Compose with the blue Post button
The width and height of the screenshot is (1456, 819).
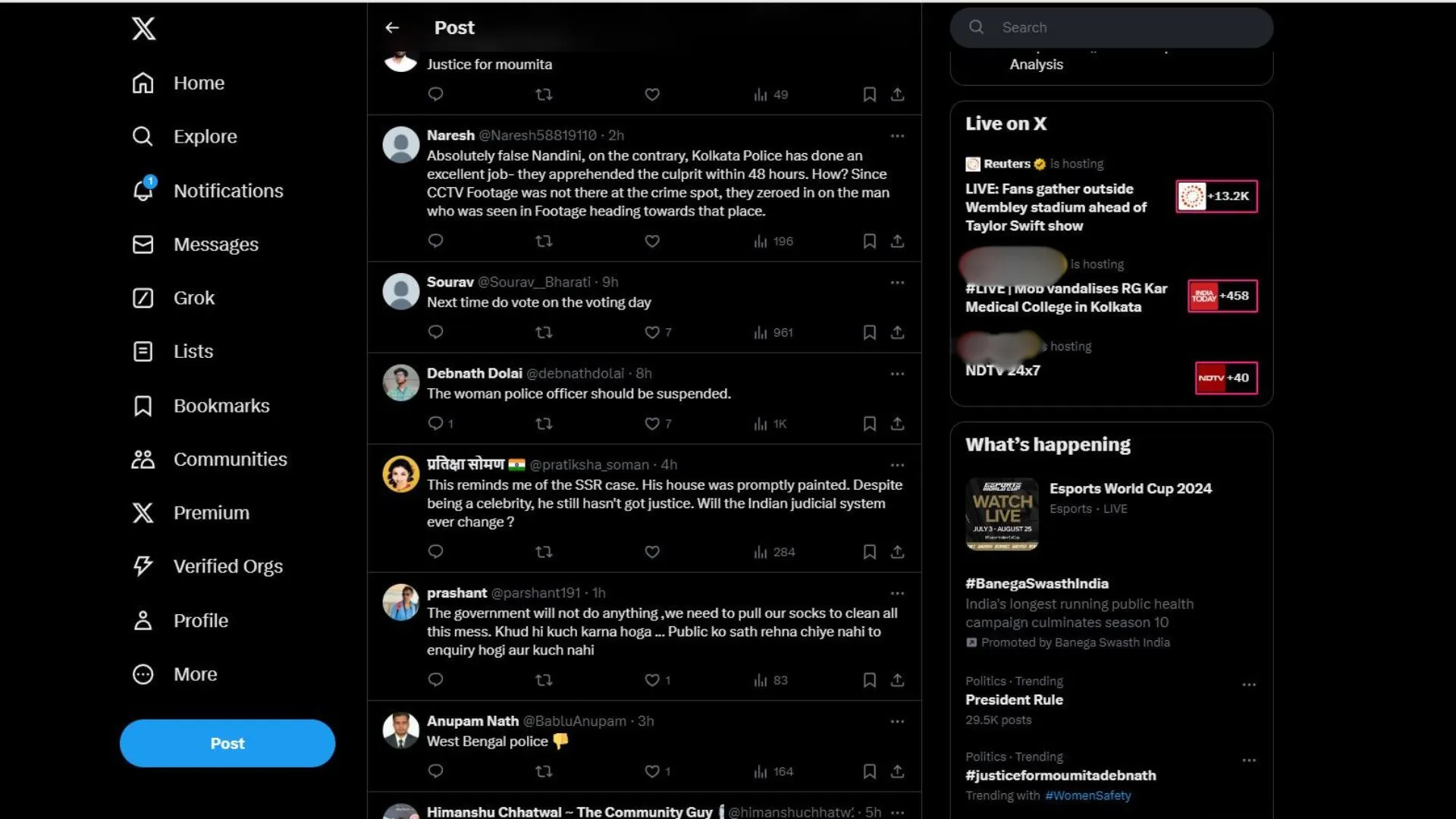click(x=227, y=743)
